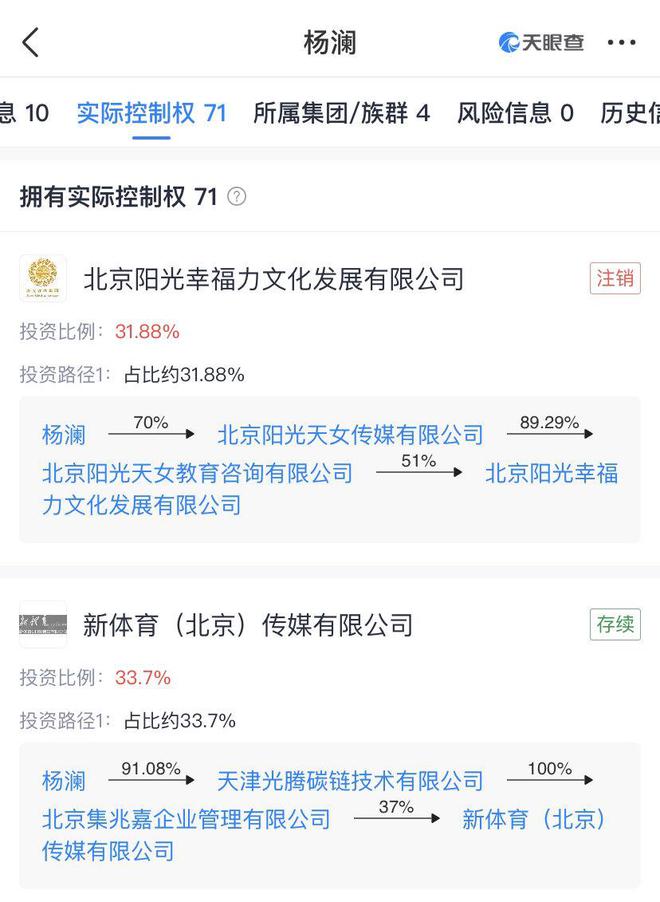
Task: Open the 天津光腾碳链技术有限公司 link
Action: tap(350, 781)
